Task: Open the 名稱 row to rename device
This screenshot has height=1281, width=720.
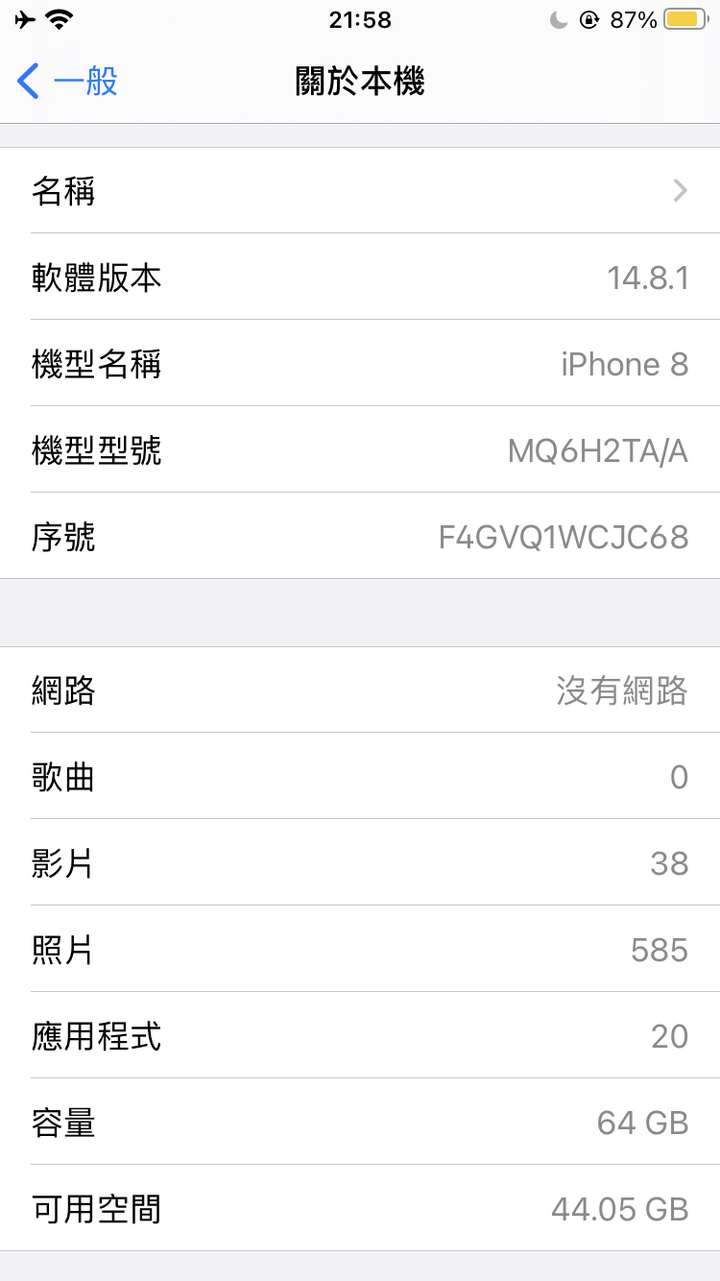Action: pyautogui.click(x=360, y=190)
